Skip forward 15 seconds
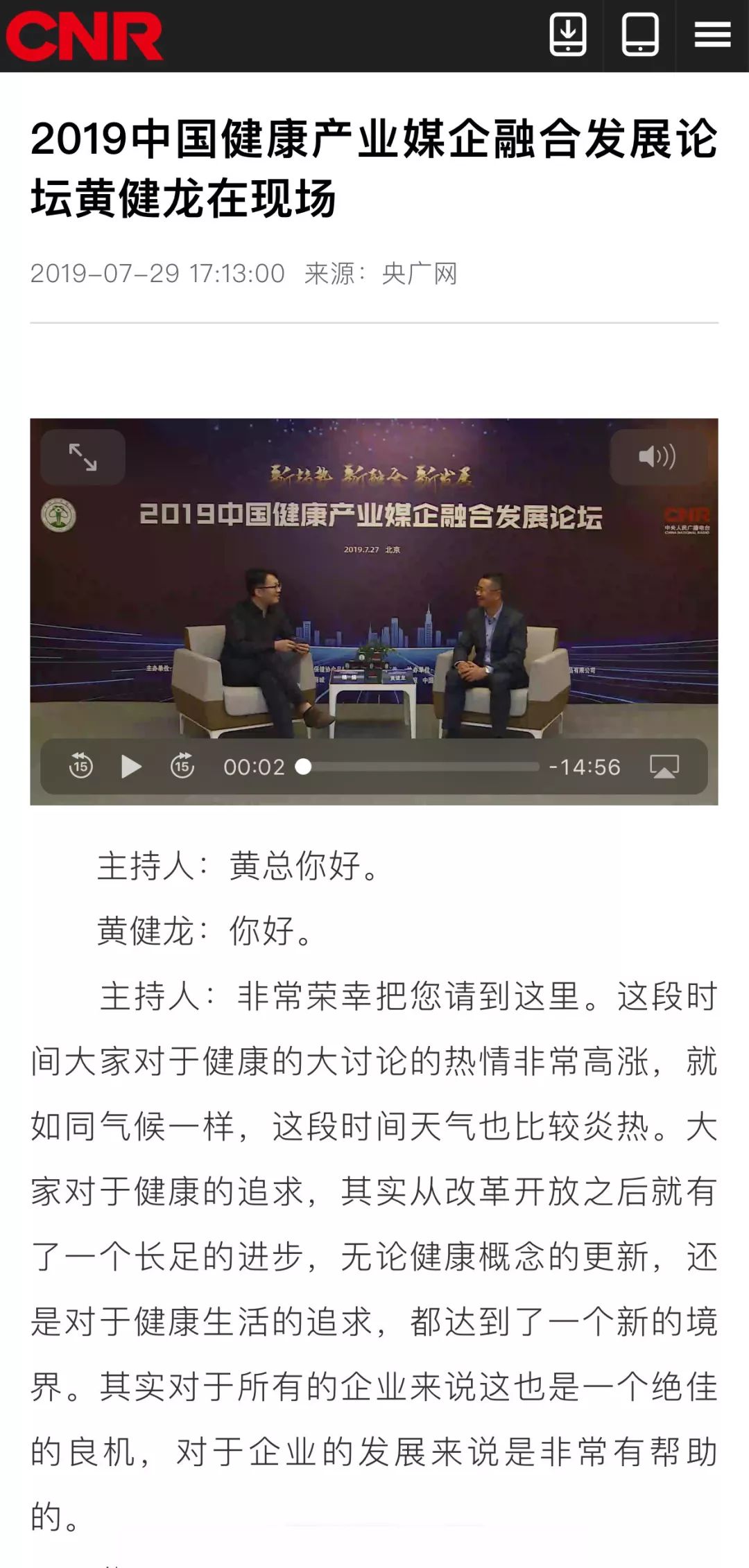This screenshot has width=749, height=1568. click(182, 767)
